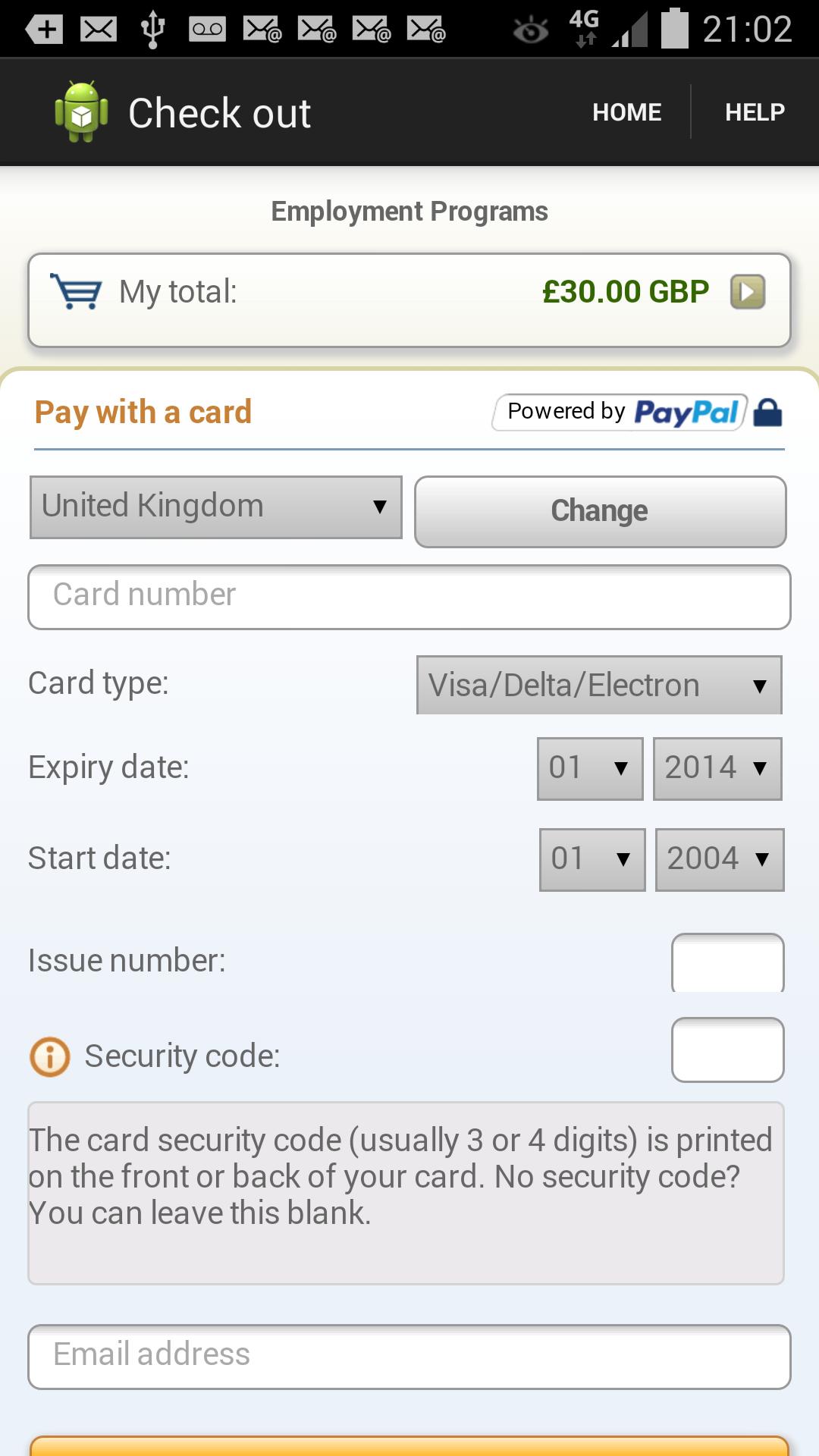The image size is (819, 1456).
Task: Tap the Change button
Action: click(600, 511)
